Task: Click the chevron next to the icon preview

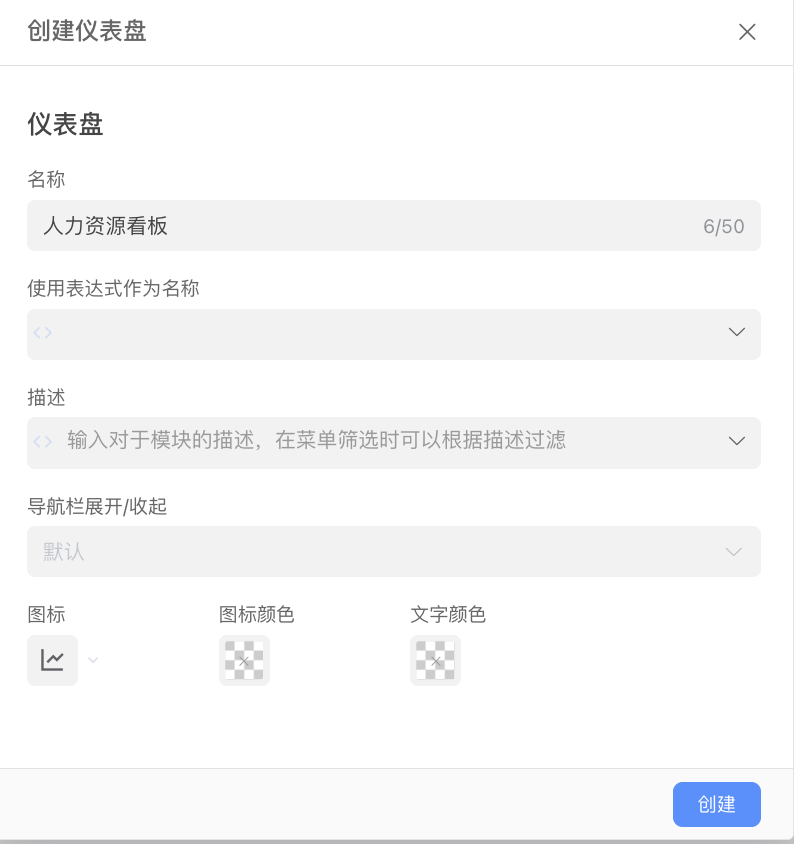Action: click(92, 660)
